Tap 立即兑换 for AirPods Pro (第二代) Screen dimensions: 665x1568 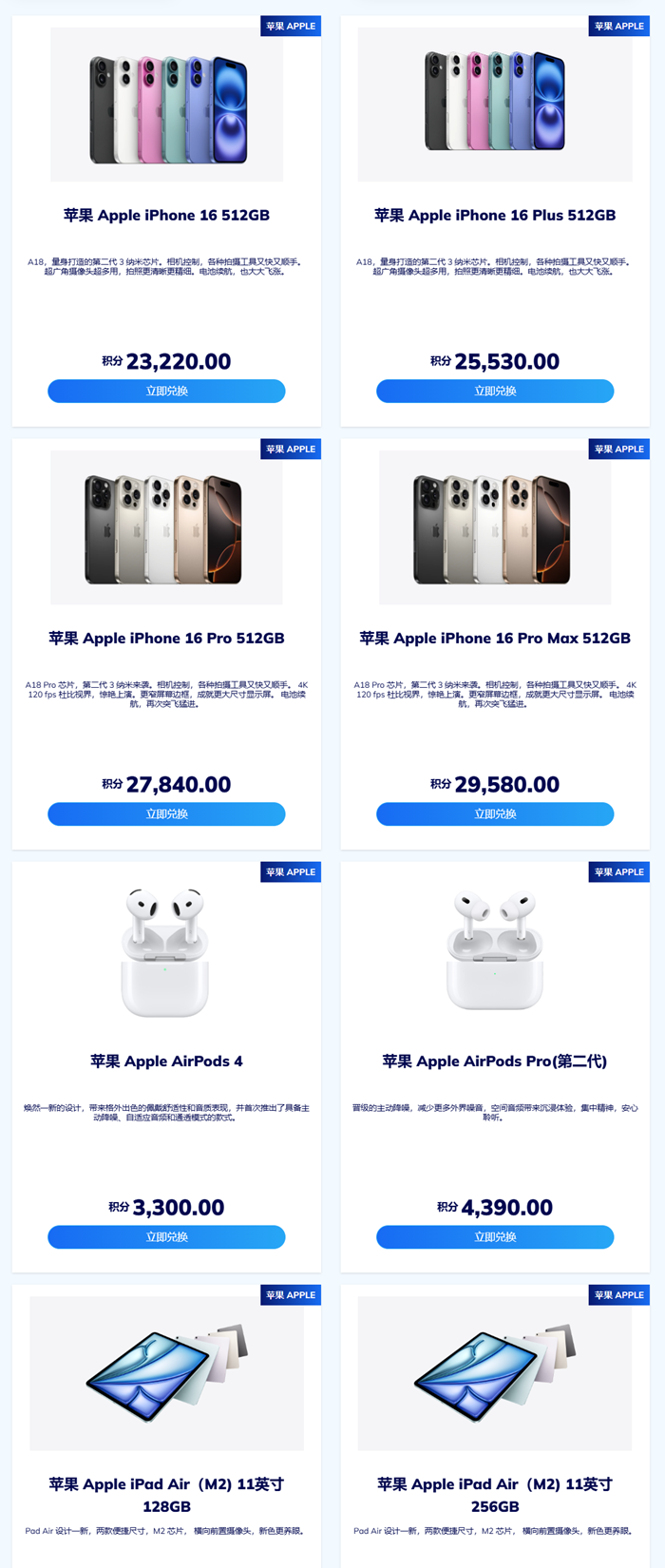(495, 1236)
